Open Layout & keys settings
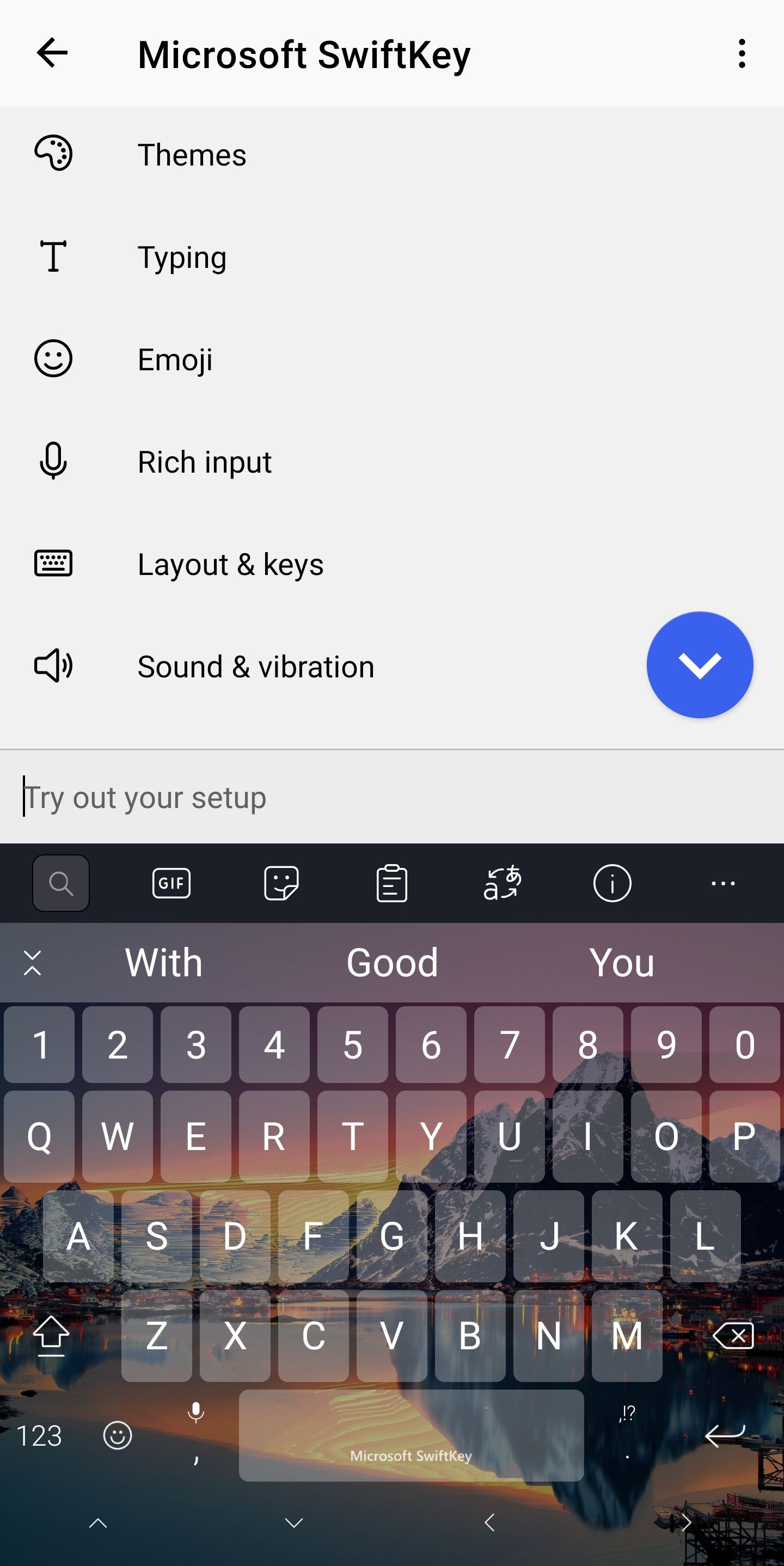This screenshot has width=784, height=1566. click(x=230, y=564)
